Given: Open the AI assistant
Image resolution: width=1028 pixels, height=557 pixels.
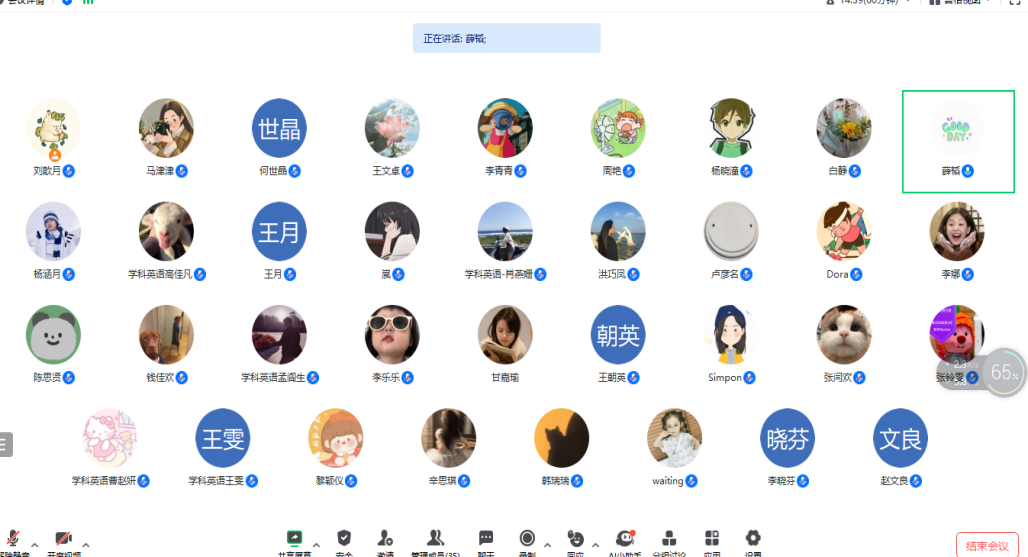Looking at the screenshot, I should (x=626, y=540).
